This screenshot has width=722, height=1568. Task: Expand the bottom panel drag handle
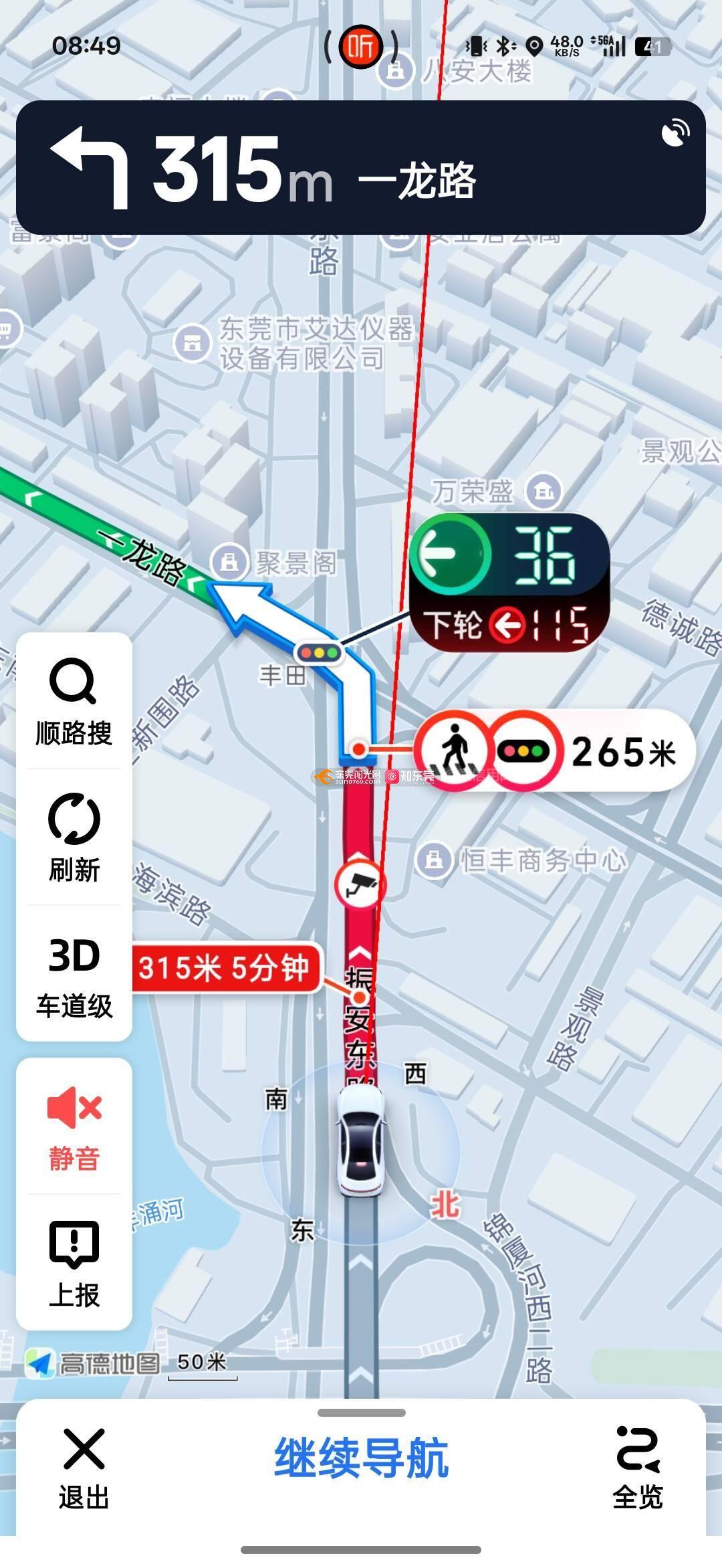[361, 1413]
